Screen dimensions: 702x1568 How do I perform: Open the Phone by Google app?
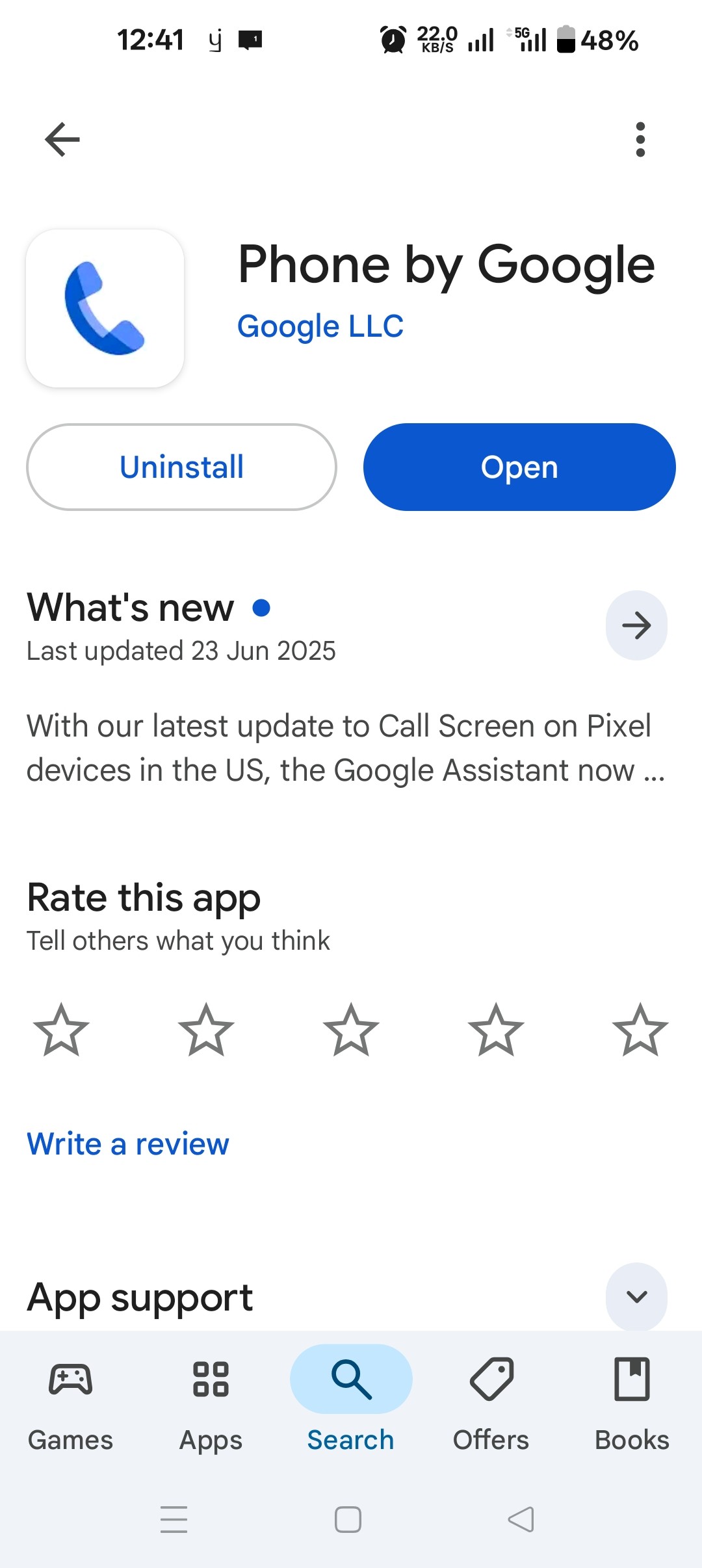[519, 467]
